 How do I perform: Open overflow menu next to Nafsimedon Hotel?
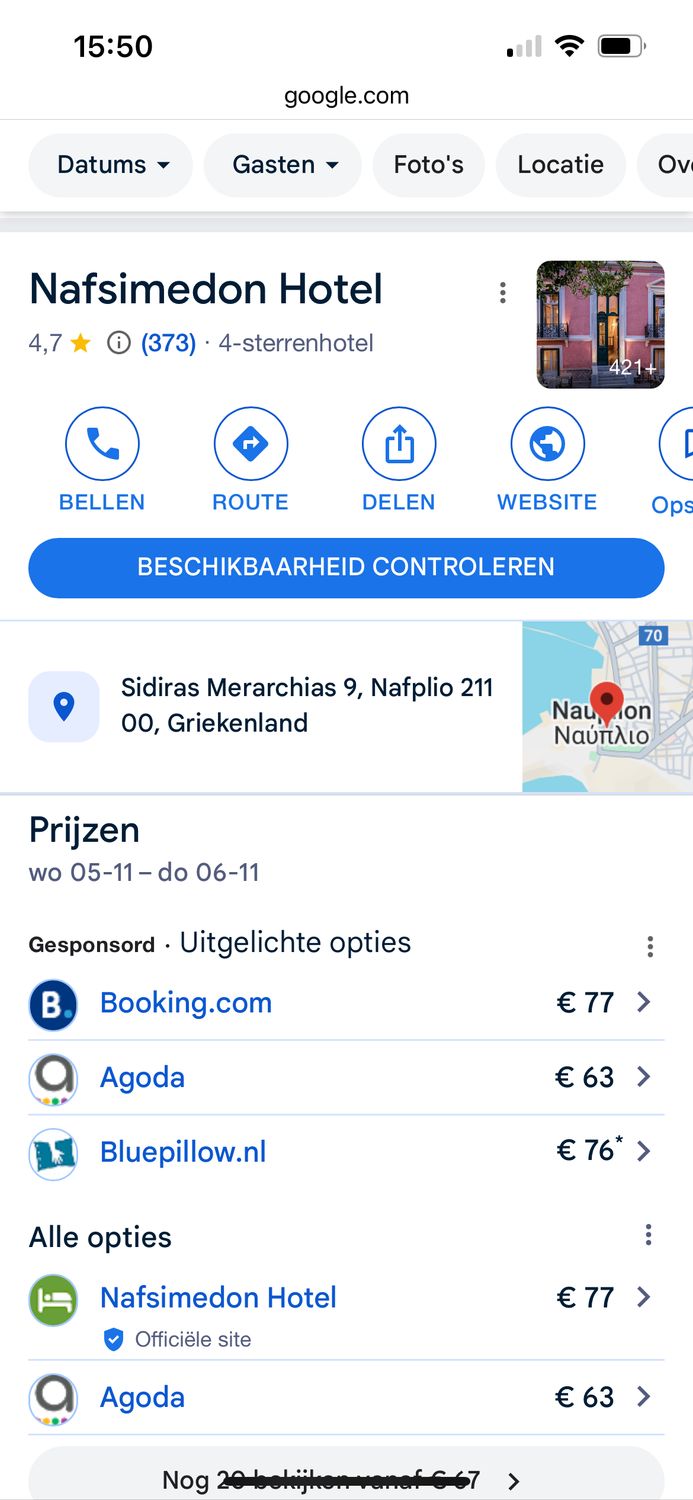tap(502, 292)
